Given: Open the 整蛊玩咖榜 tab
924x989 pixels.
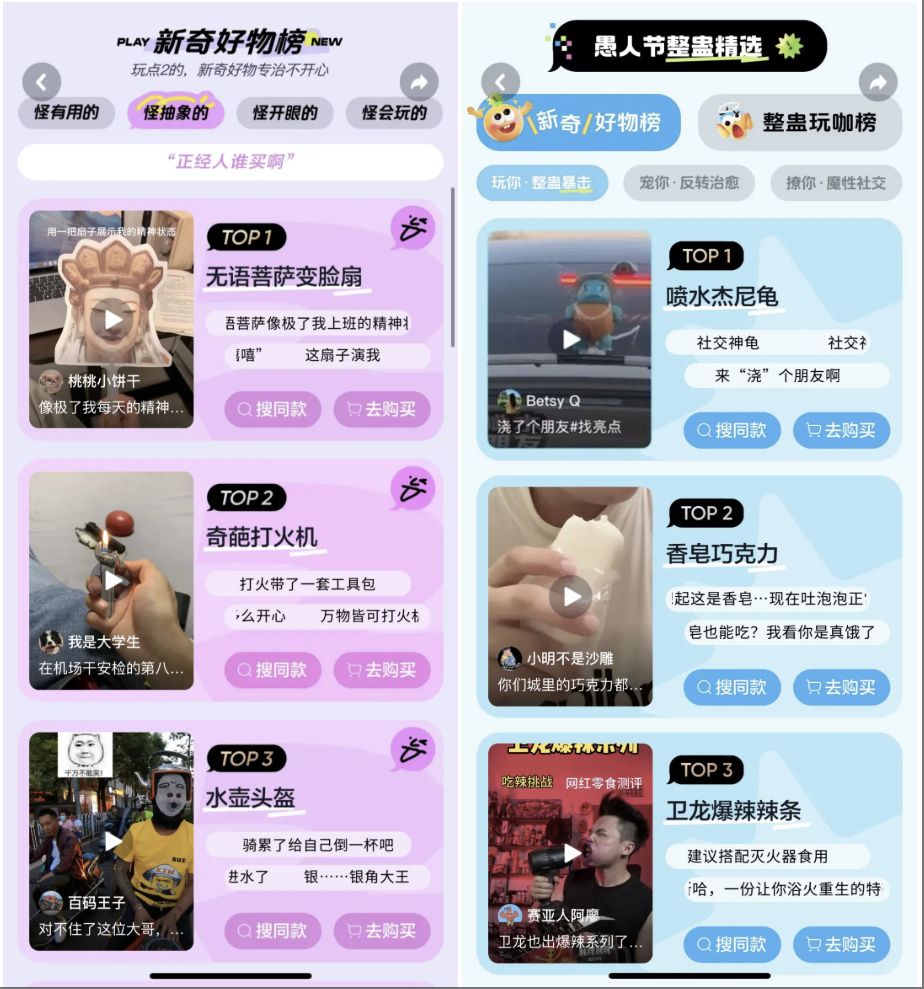Looking at the screenshot, I should pos(800,122).
